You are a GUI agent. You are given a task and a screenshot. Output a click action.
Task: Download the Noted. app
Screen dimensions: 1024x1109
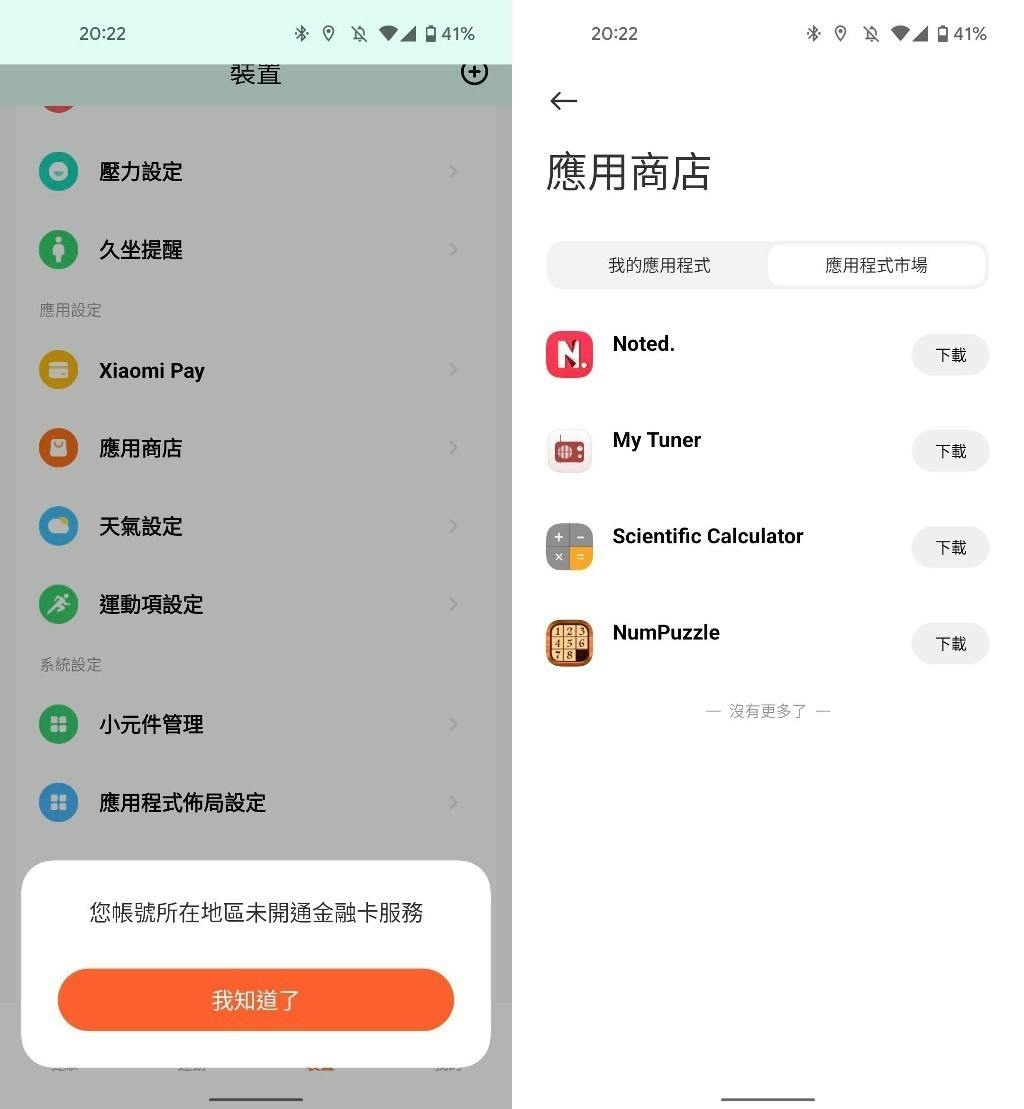950,355
